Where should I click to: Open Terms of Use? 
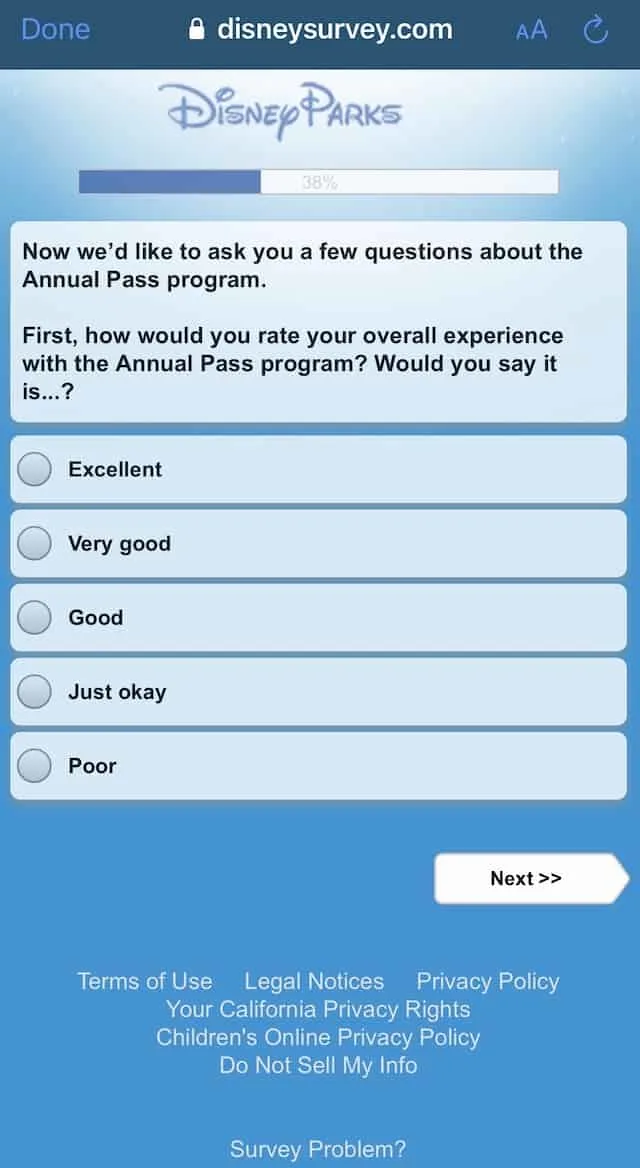tap(145, 981)
